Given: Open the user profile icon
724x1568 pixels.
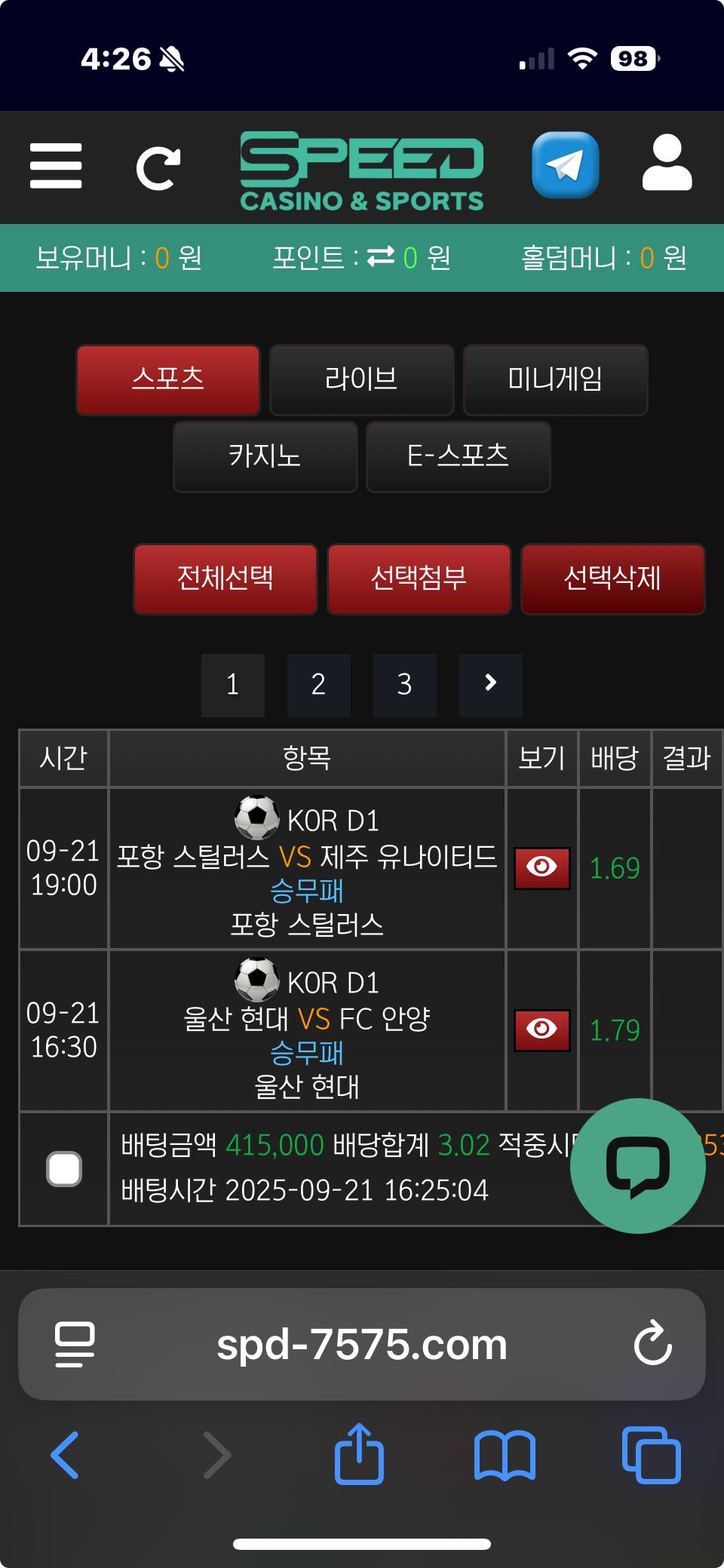Looking at the screenshot, I should tap(667, 163).
